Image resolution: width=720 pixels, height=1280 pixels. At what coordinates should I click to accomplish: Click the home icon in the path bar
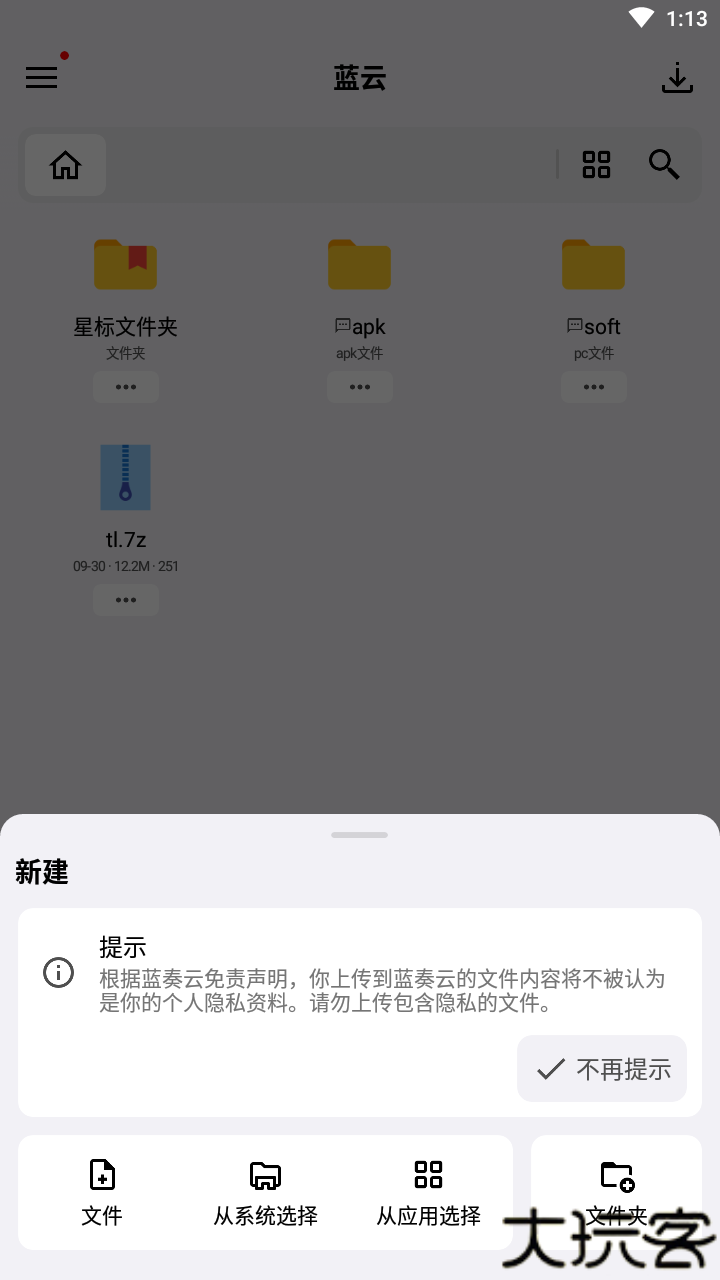tap(65, 164)
